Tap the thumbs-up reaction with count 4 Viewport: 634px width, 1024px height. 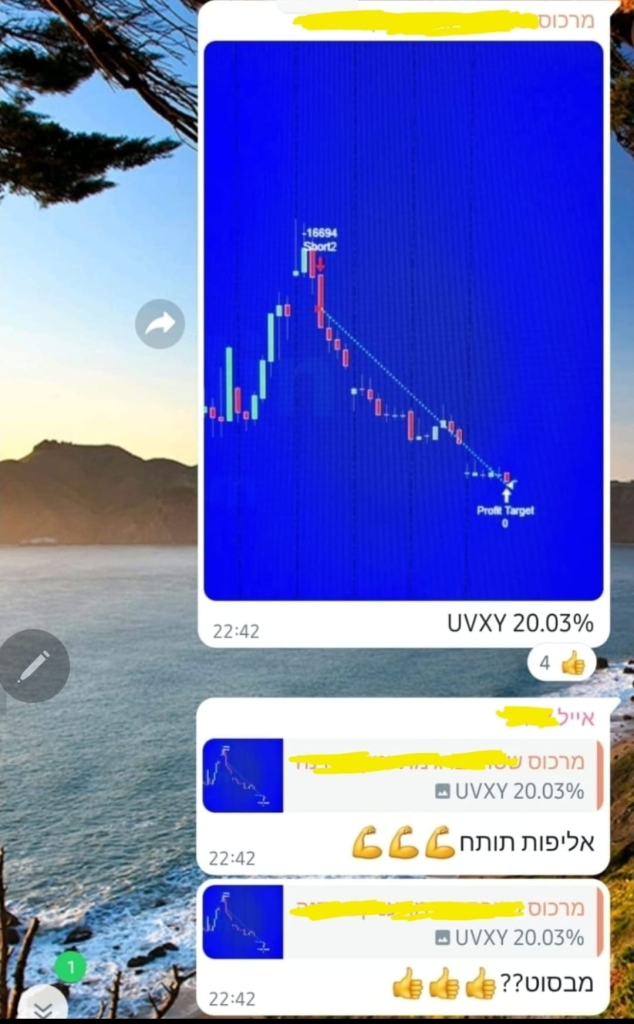click(x=561, y=663)
